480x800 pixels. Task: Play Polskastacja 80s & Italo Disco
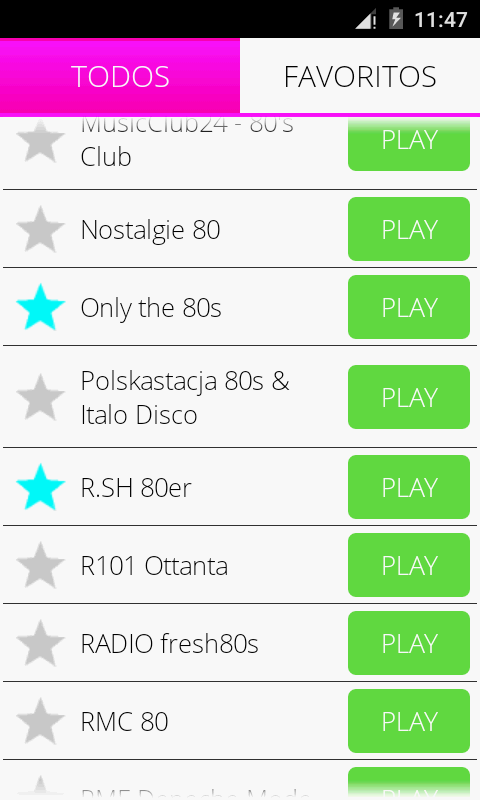[409, 397]
